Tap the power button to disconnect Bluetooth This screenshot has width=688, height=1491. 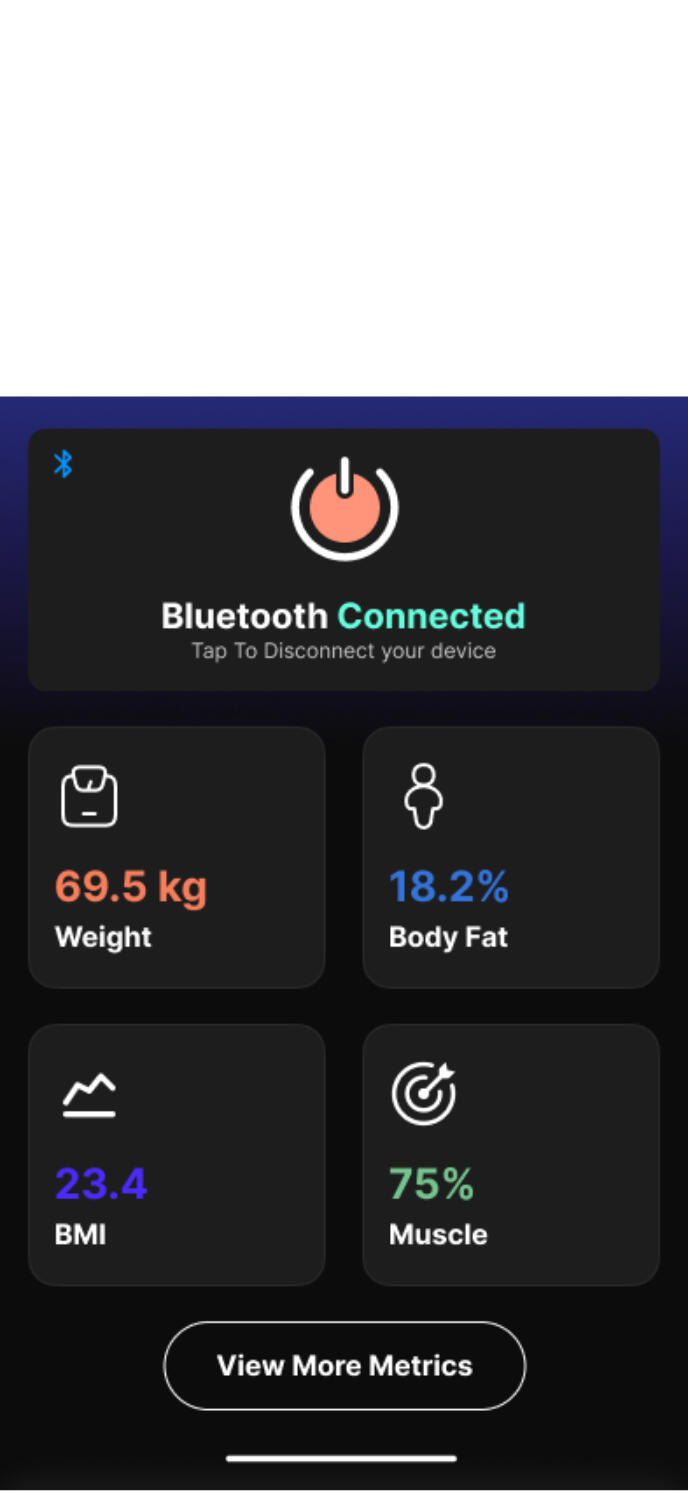[x=344, y=509]
